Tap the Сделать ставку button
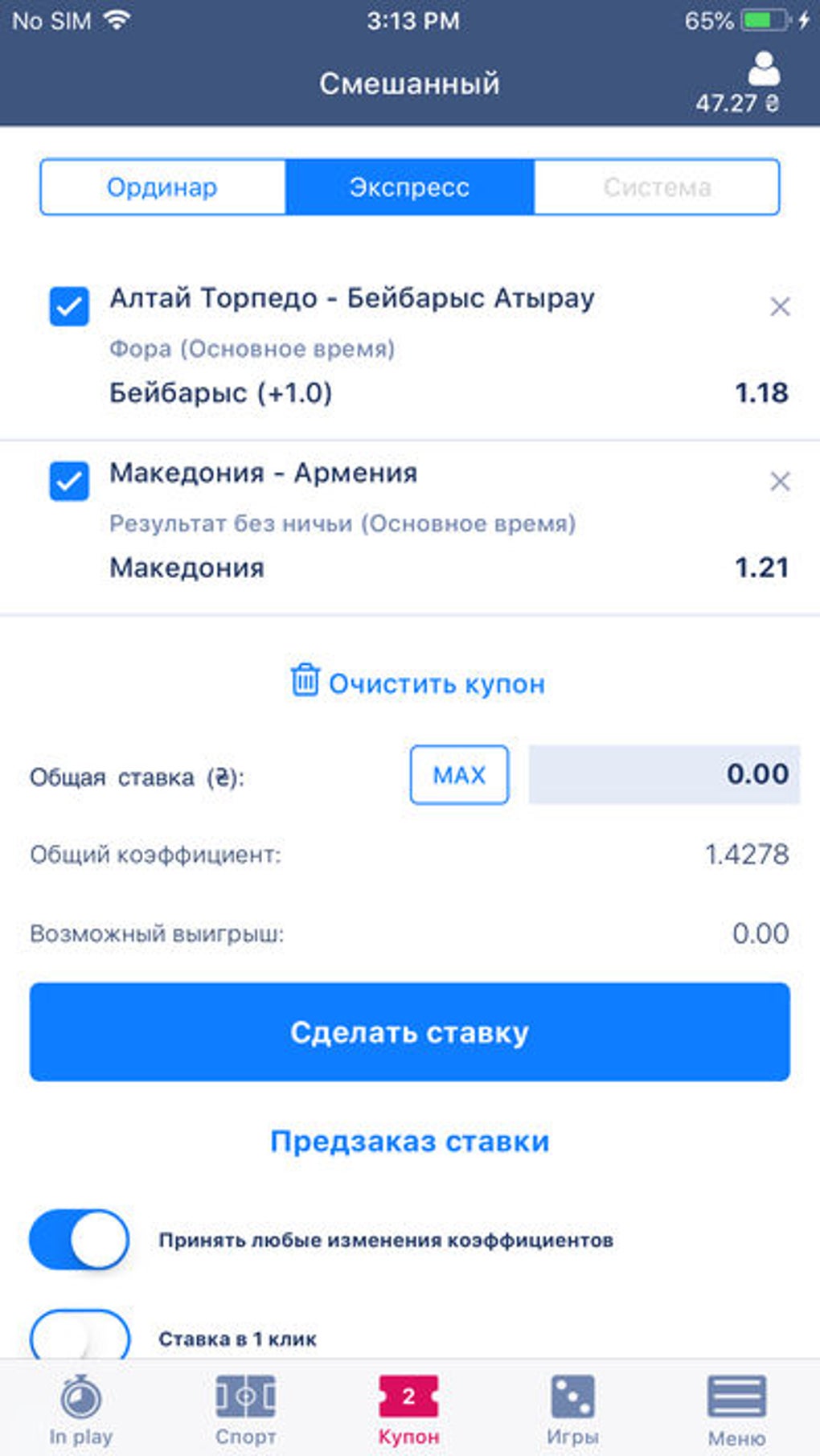The height and width of the screenshot is (1456, 820). pyautogui.click(x=410, y=1032)
